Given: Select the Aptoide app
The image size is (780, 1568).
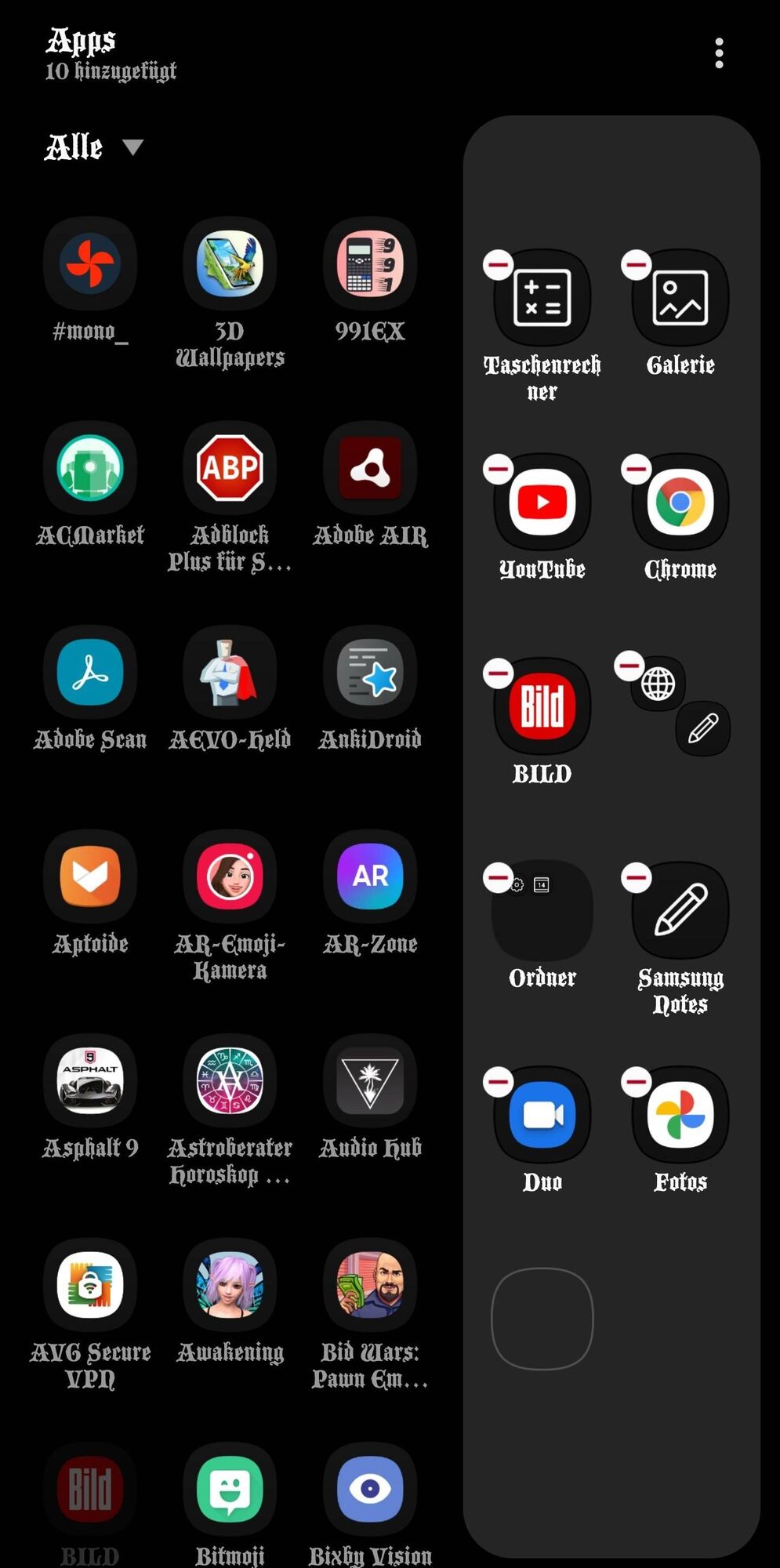Looking at the screenshot, I should 90,877.
